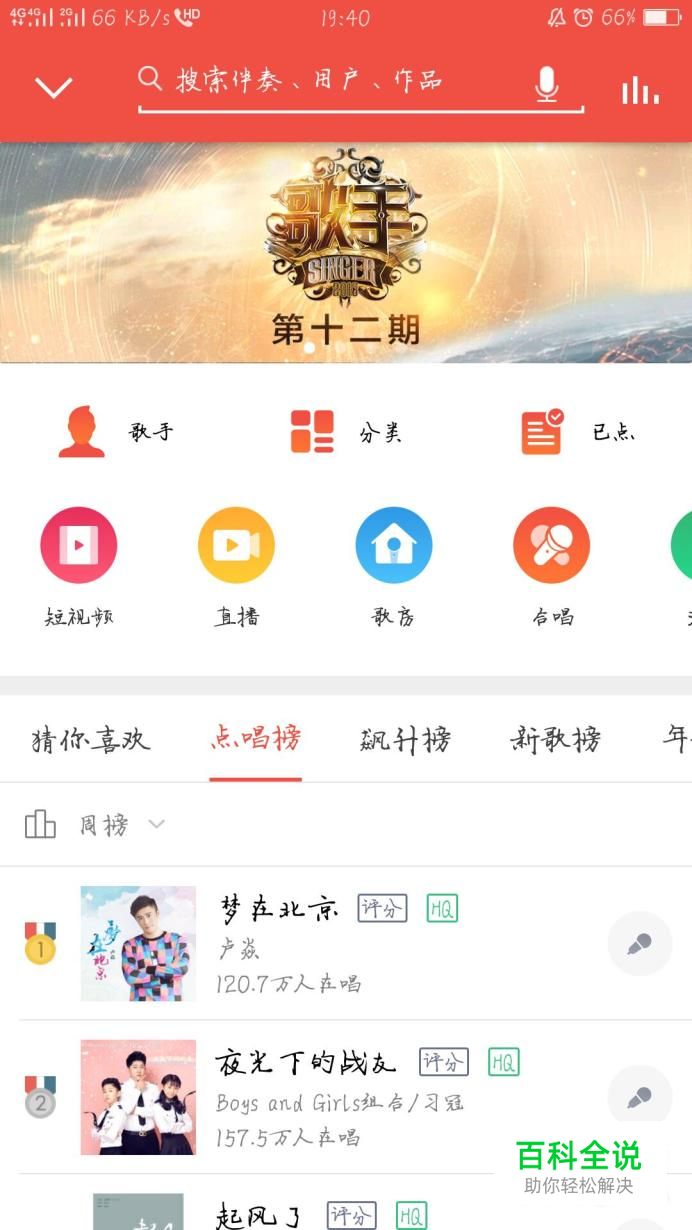692x1230 pixels.
Task: Open the 歌手 category
Action: click(x=115, y=432)
